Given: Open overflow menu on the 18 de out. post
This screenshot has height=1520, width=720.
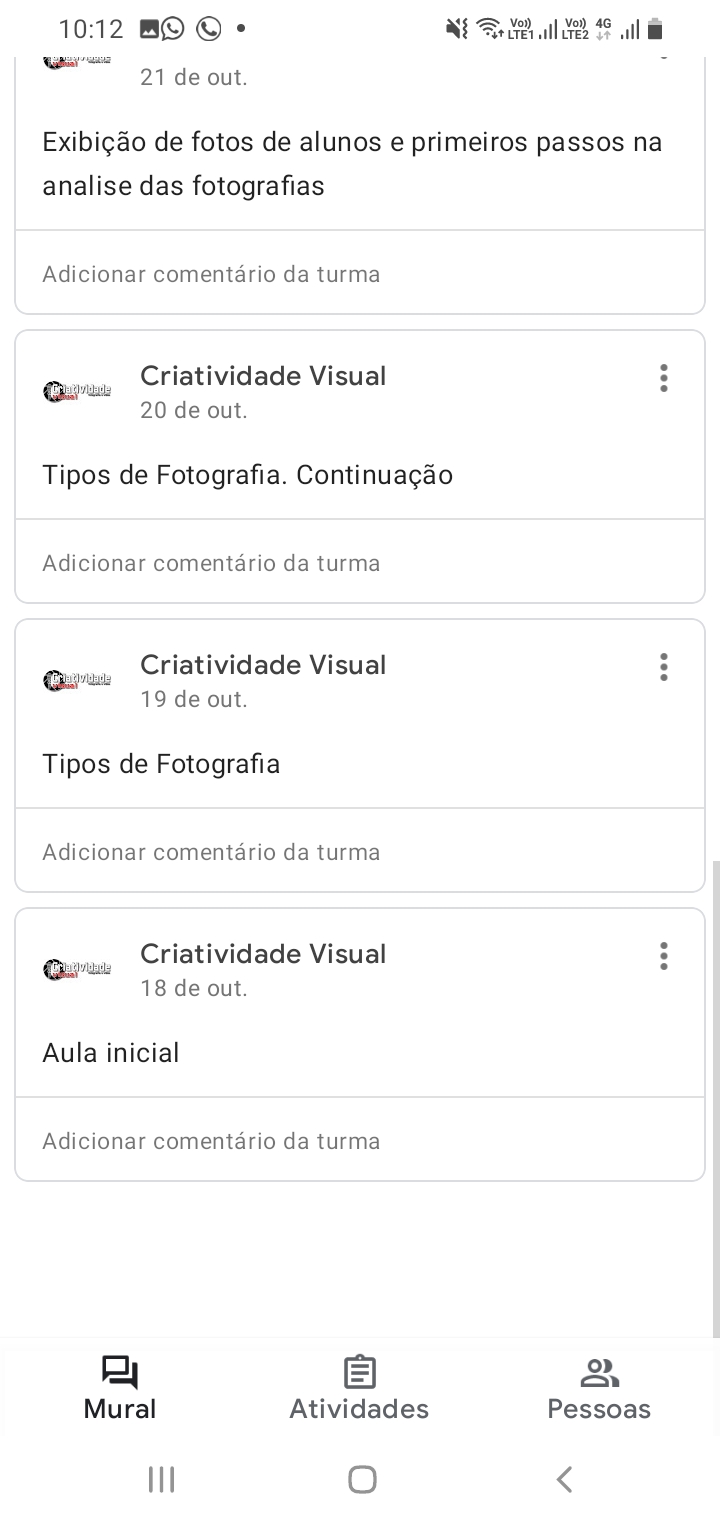Looking at the screenshot, I should pyautogui.click(x=663, y=956).
